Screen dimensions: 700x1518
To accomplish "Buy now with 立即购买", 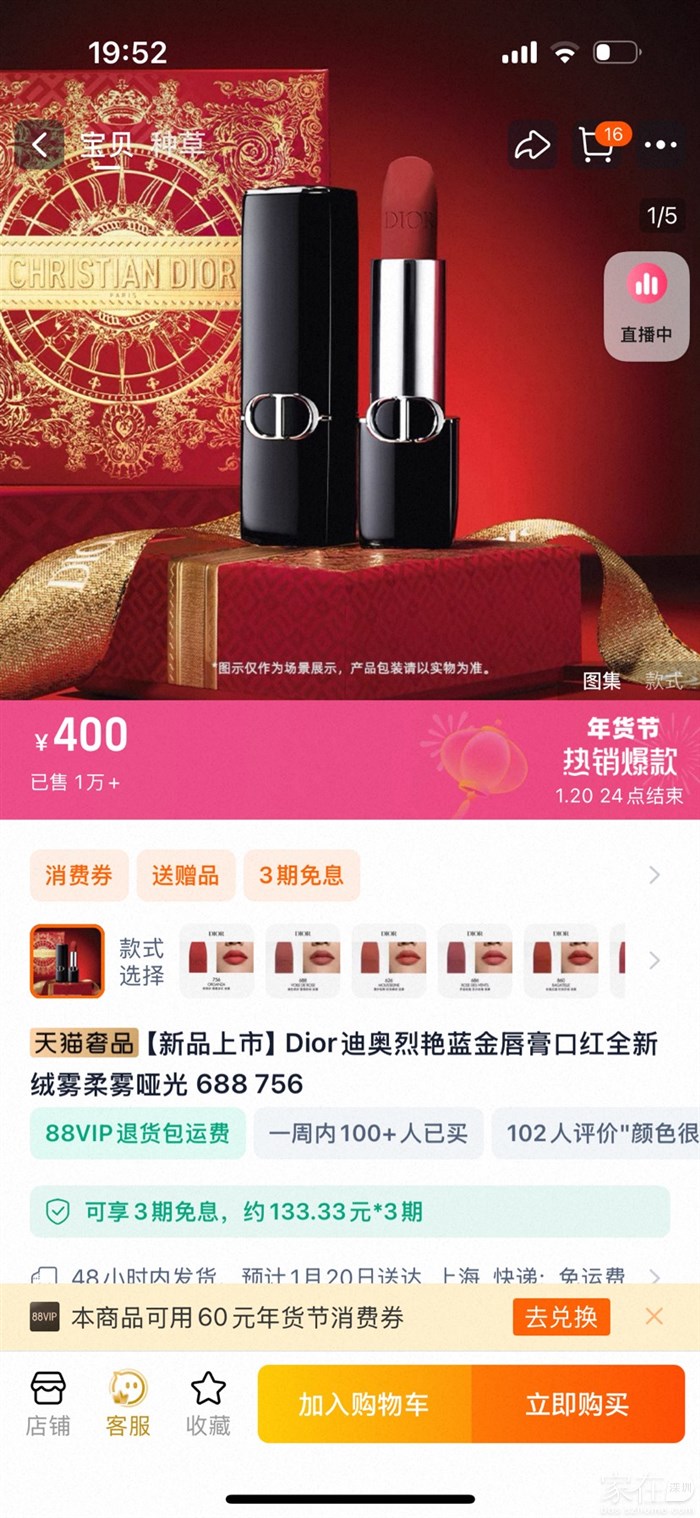I will pos(578,1403).
